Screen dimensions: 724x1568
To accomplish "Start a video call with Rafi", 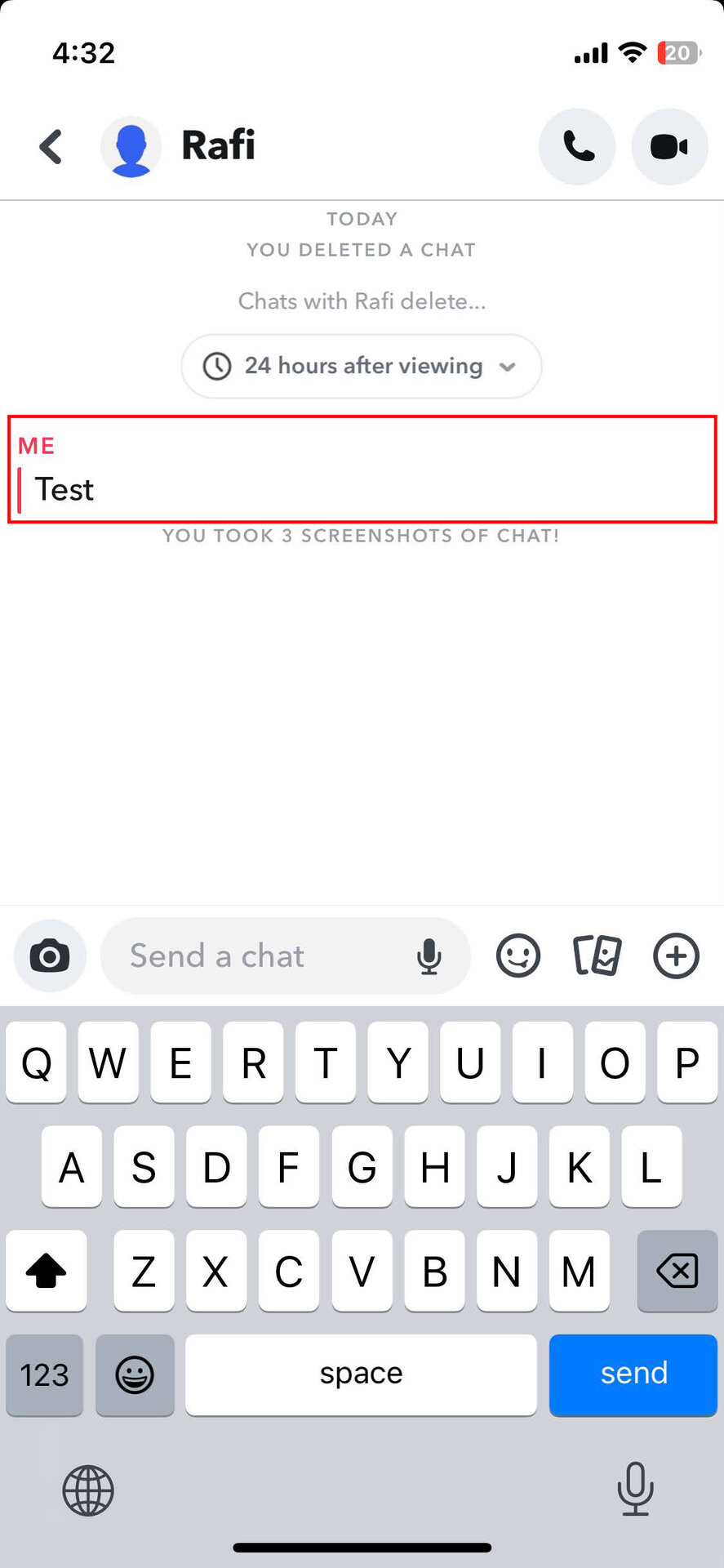I will coord(669,147).
